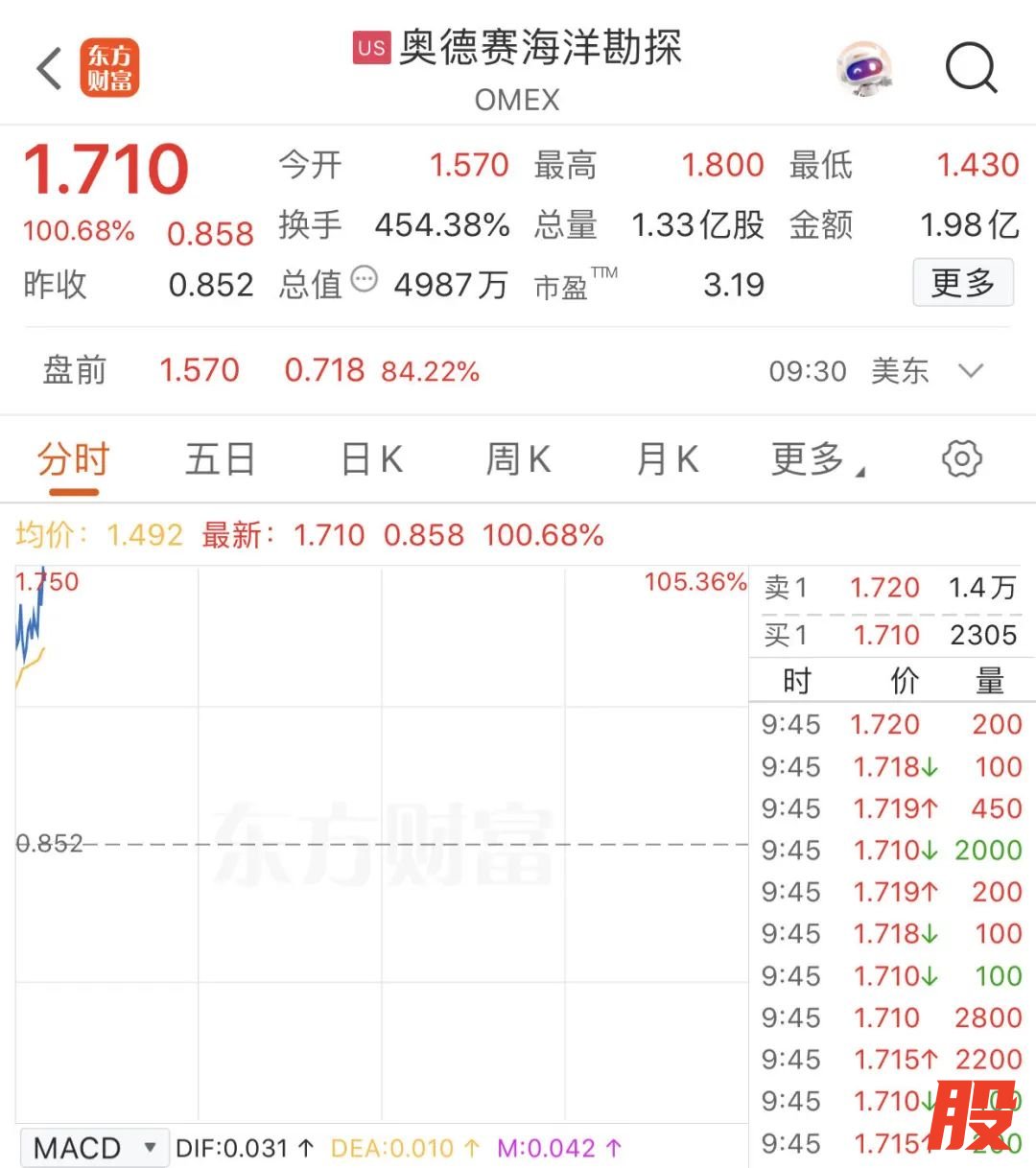Open the 更多 chart periods dropdown

coord(816,460)
